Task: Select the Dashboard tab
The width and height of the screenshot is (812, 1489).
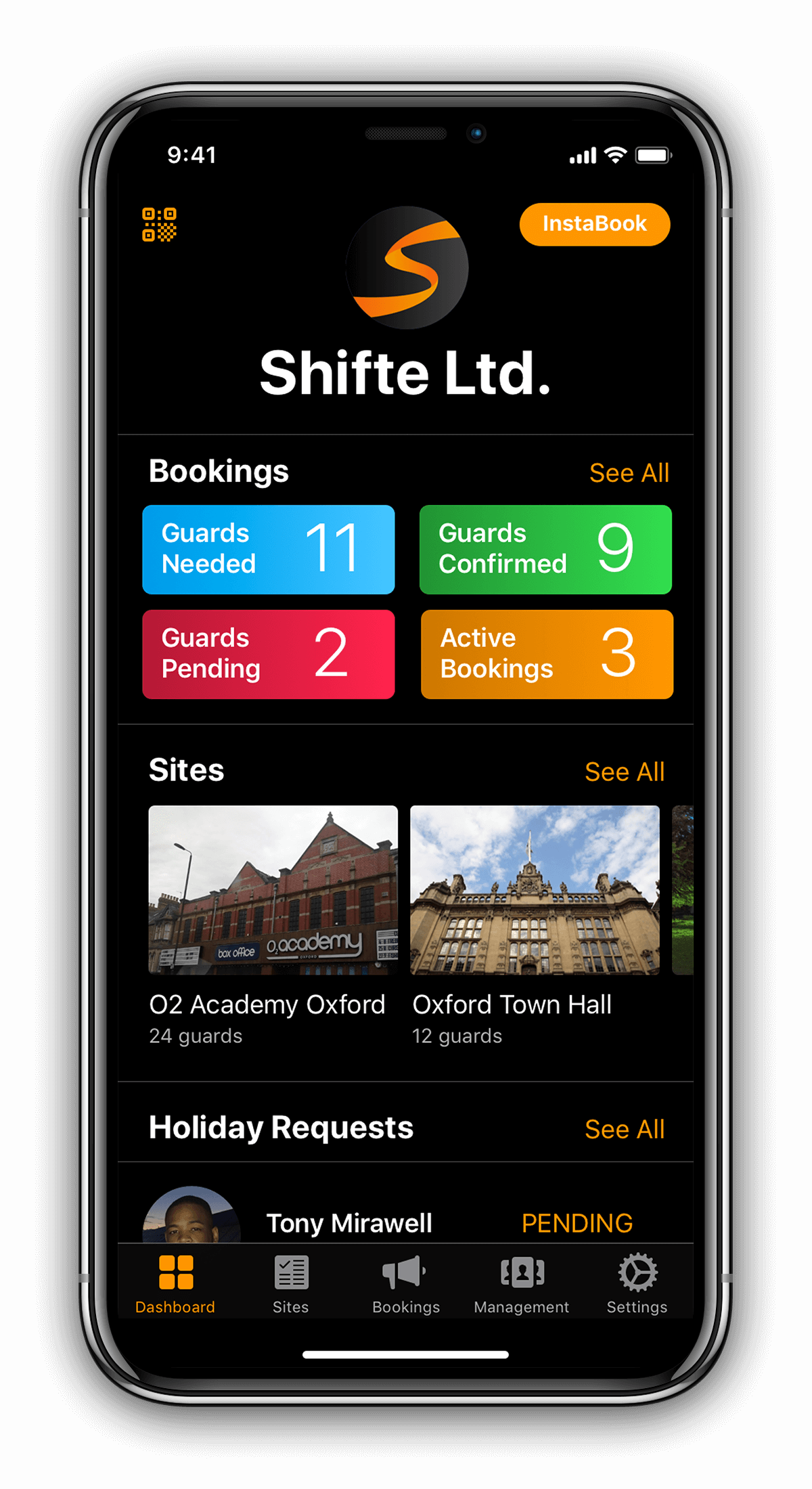Action: tap(175, 1285)
